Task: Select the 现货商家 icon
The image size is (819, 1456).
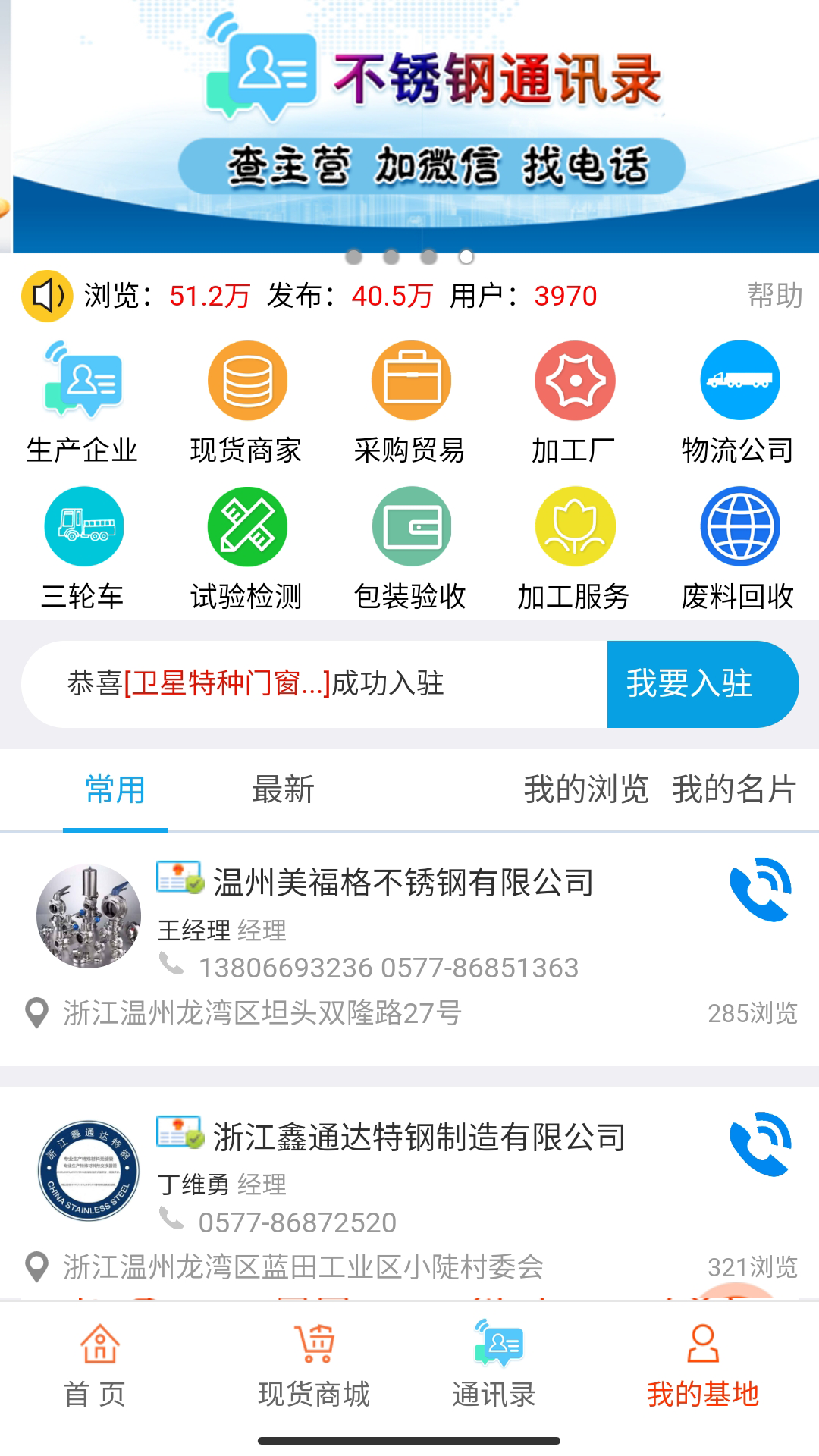Action: coord(246,383)
